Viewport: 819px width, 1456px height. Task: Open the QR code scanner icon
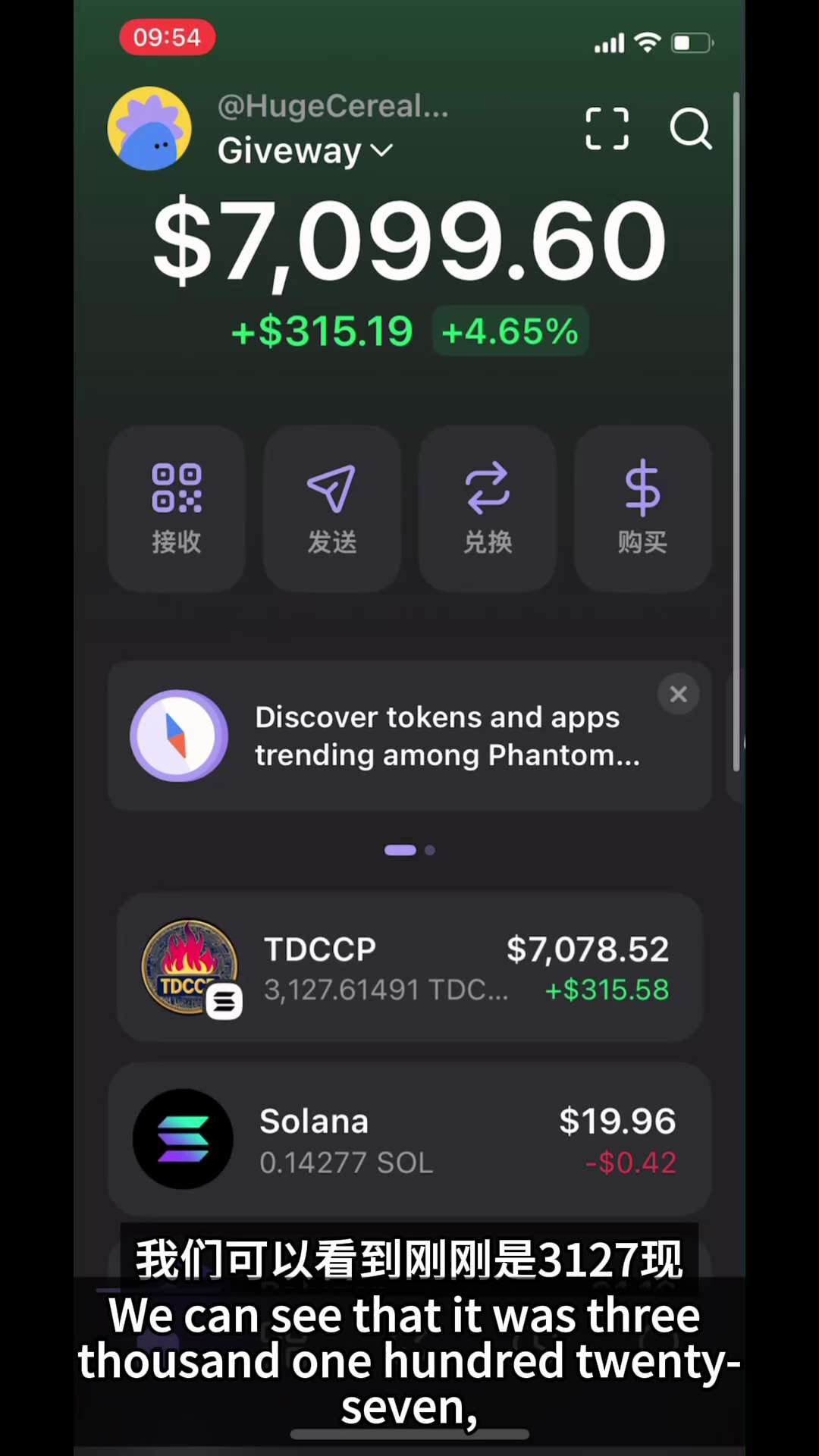[607, 129]
